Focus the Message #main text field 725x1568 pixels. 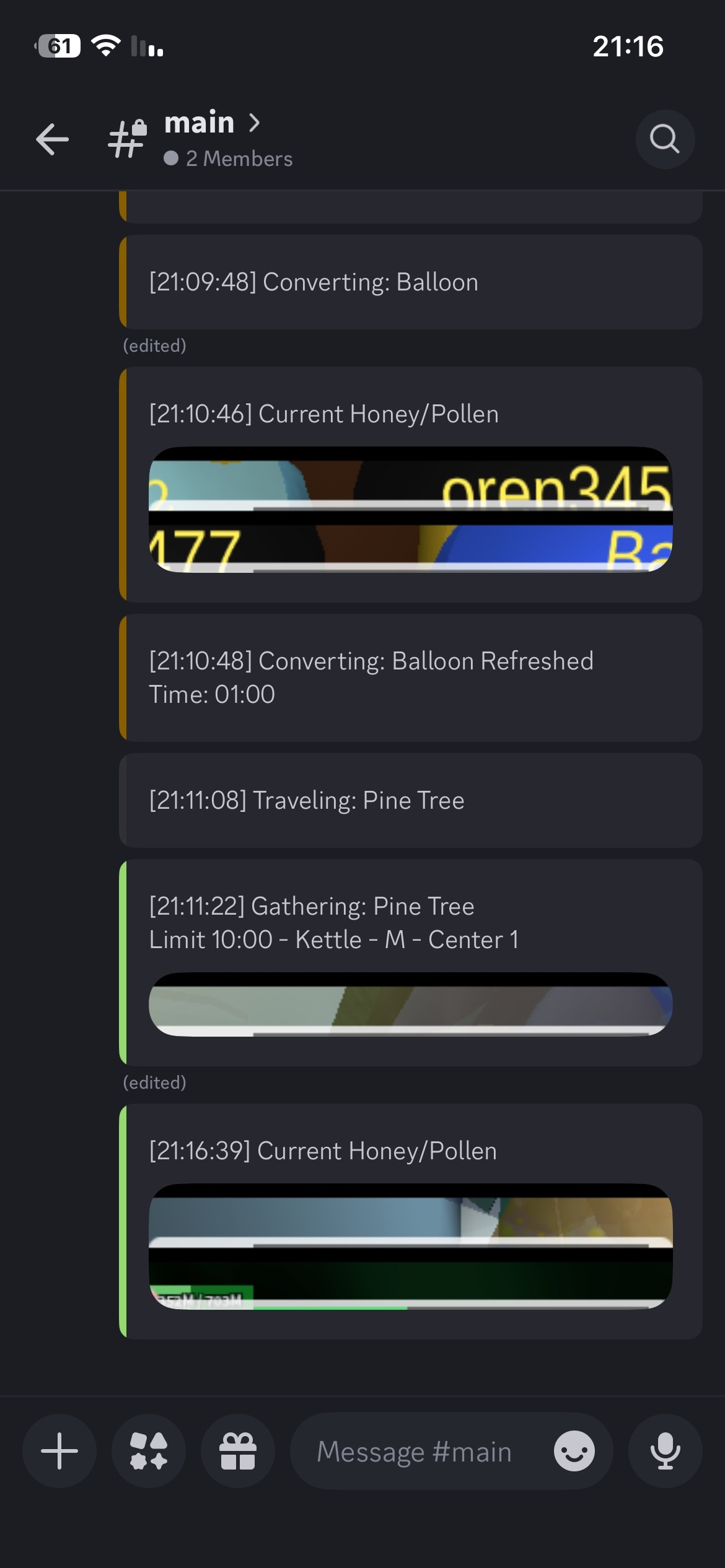coord(414,1451)
